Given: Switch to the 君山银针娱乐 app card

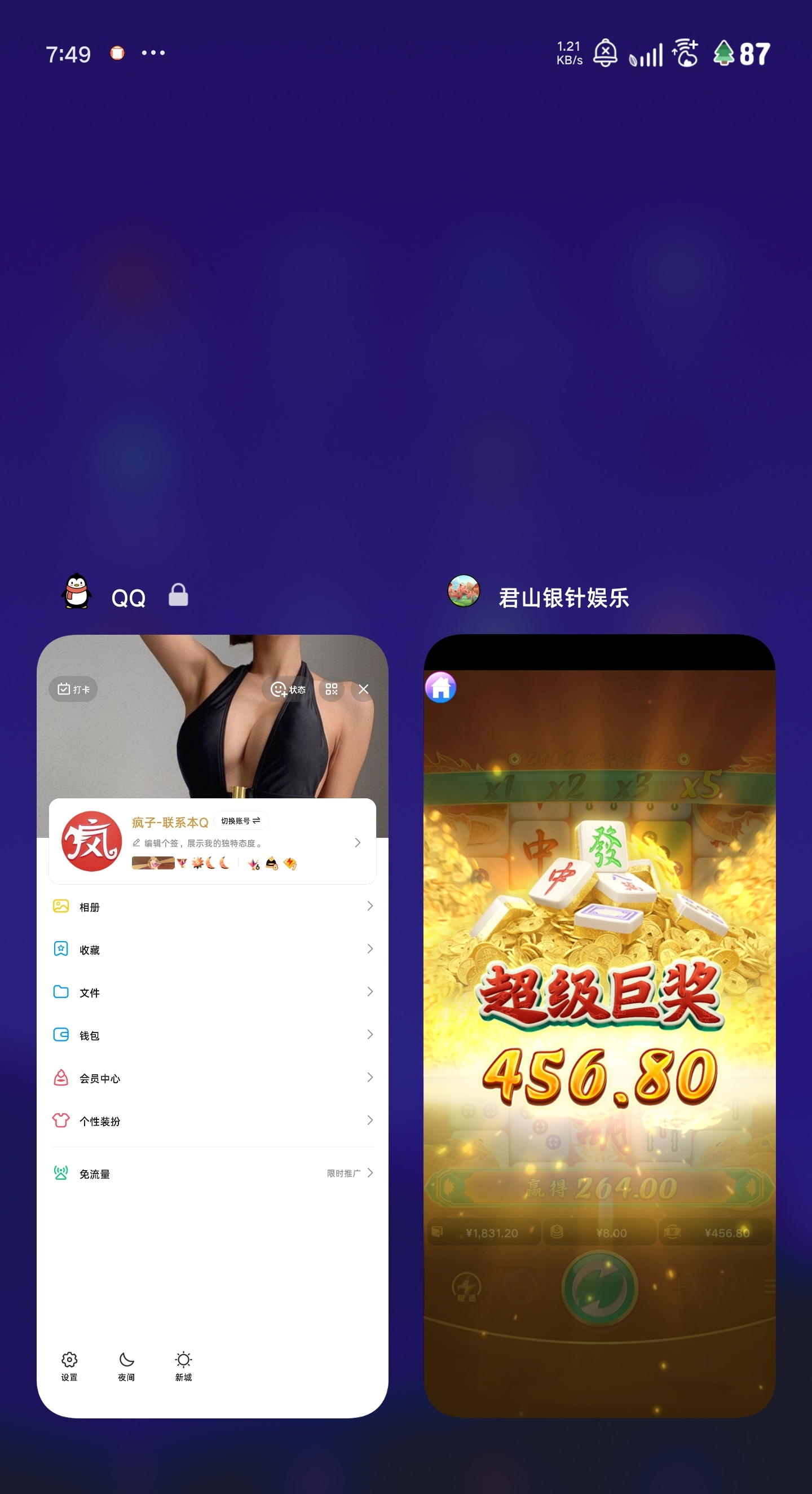Looking at the screenshot, I should (x=599, y=1025).
